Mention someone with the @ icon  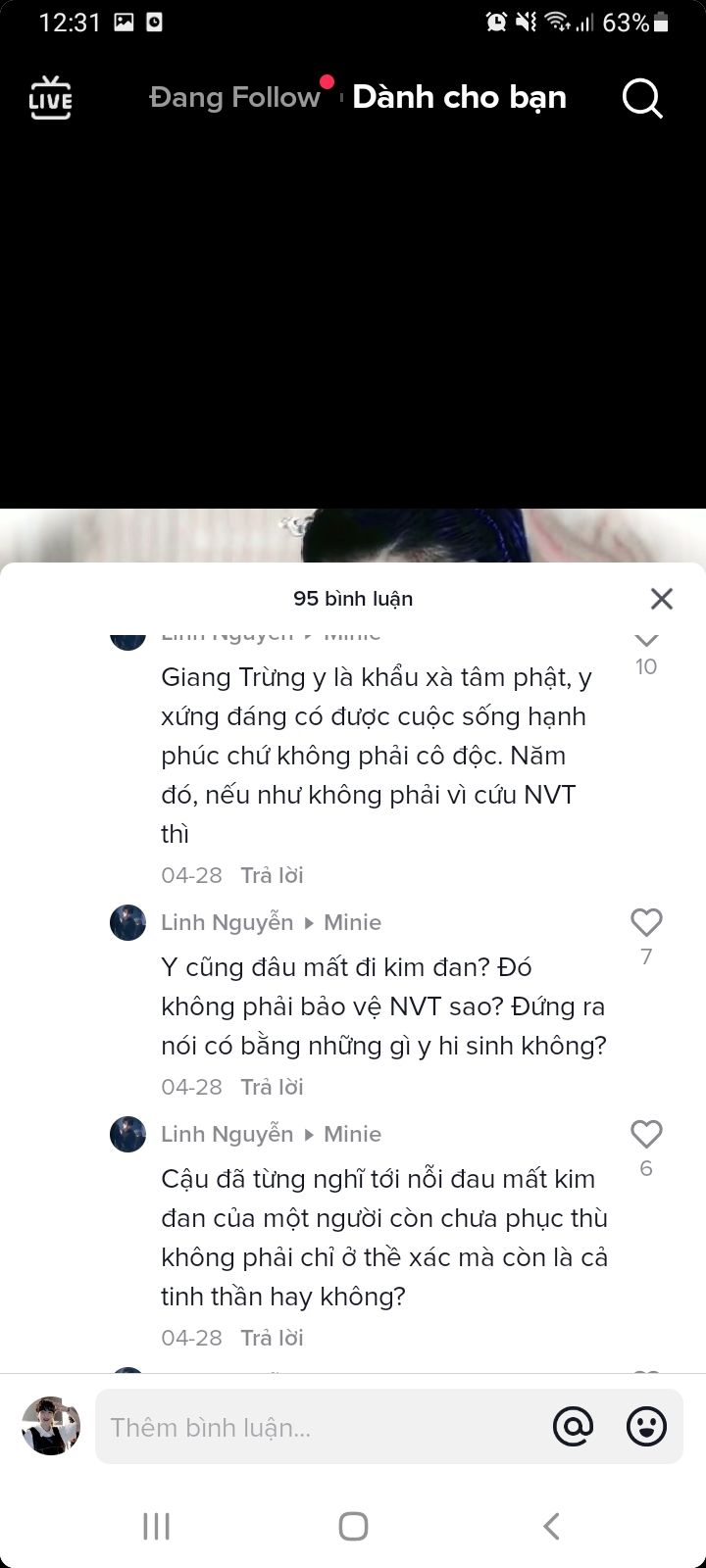point(573,1427)
